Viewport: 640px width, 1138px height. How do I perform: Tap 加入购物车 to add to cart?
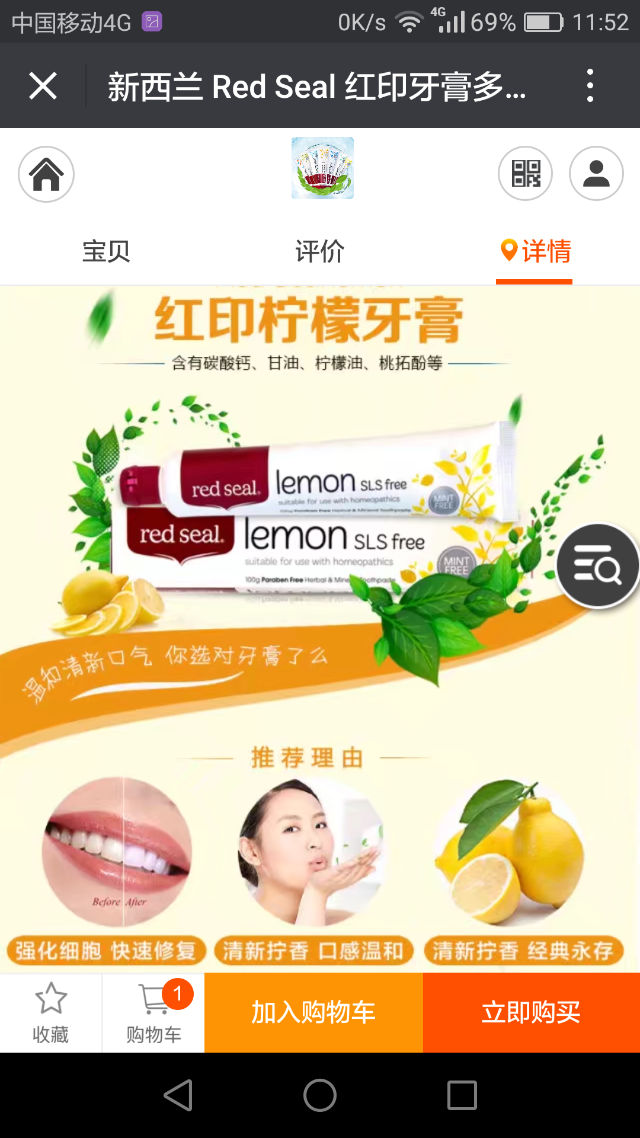(x=313, y=1013)
